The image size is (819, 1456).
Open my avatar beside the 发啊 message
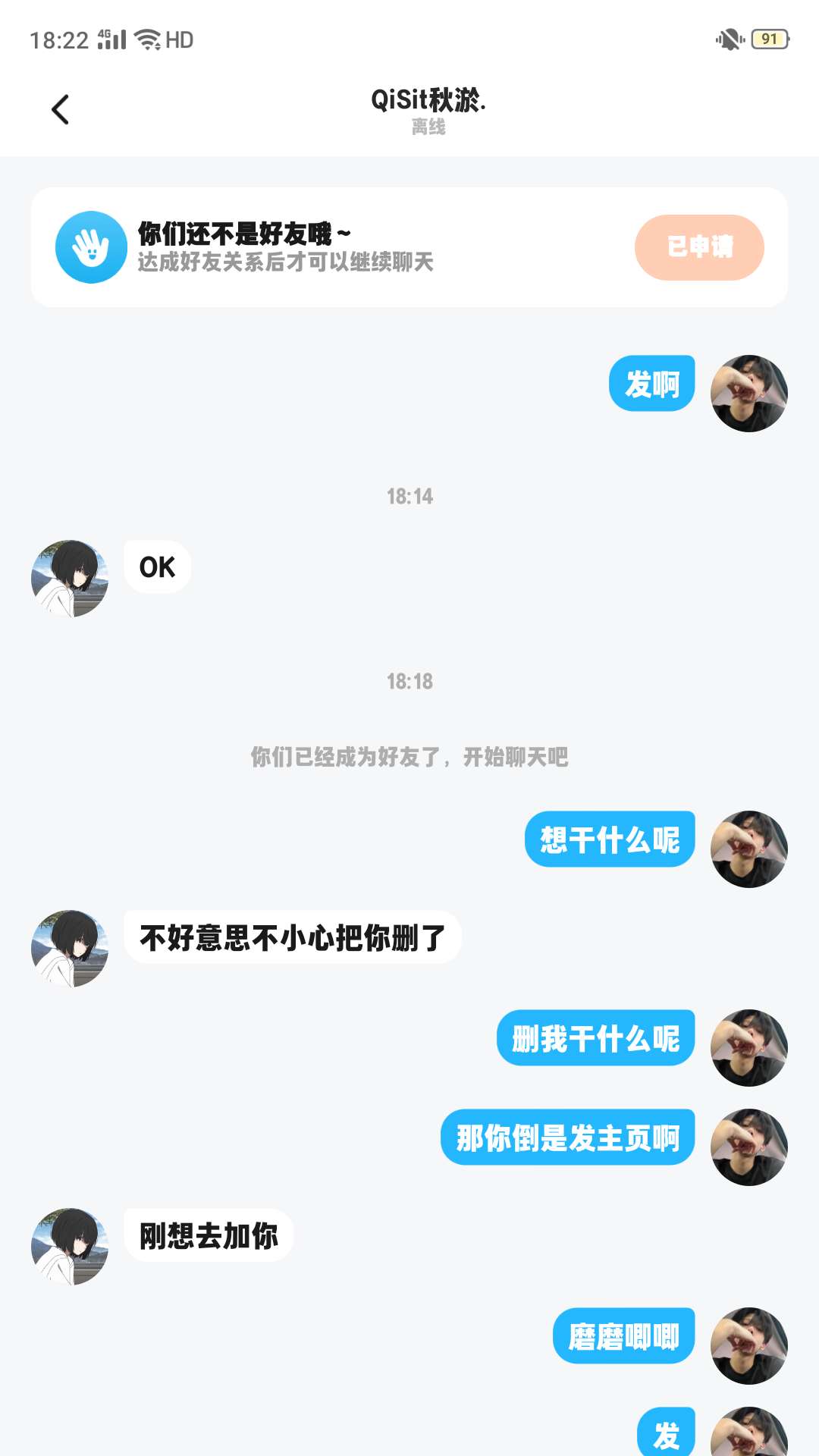(x=748, y=394)
